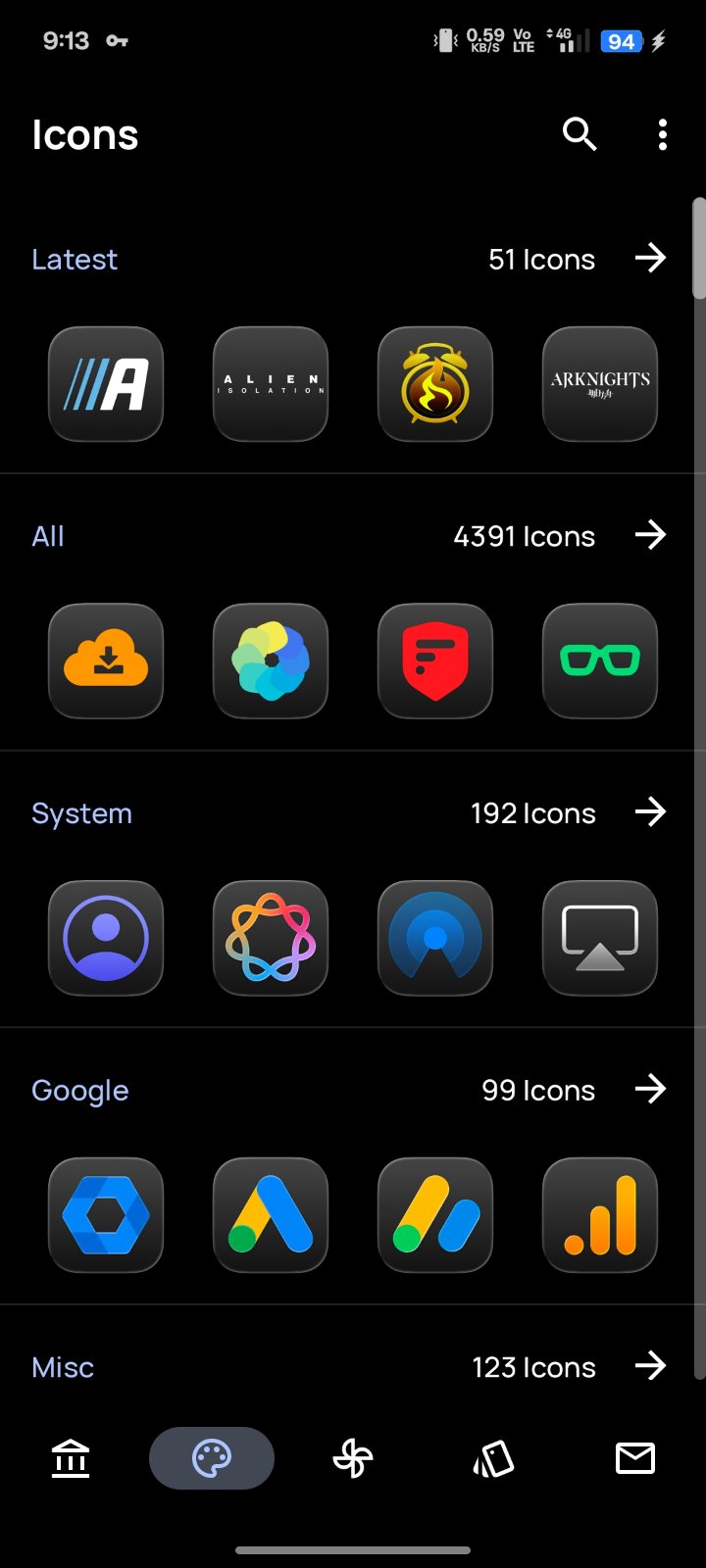The image size is (706, 1568).
Task: Select the Arknights icon
Action: click(600, 384)
